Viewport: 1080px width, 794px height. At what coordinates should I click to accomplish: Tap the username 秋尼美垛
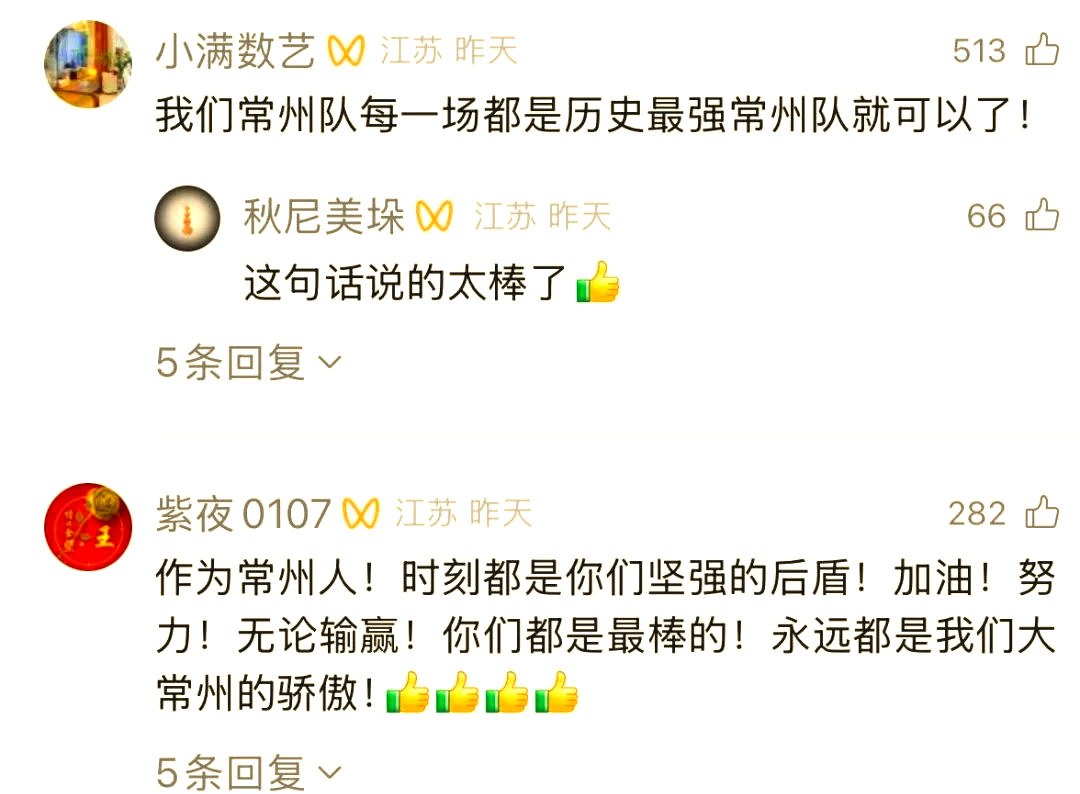tap(324, 216)
